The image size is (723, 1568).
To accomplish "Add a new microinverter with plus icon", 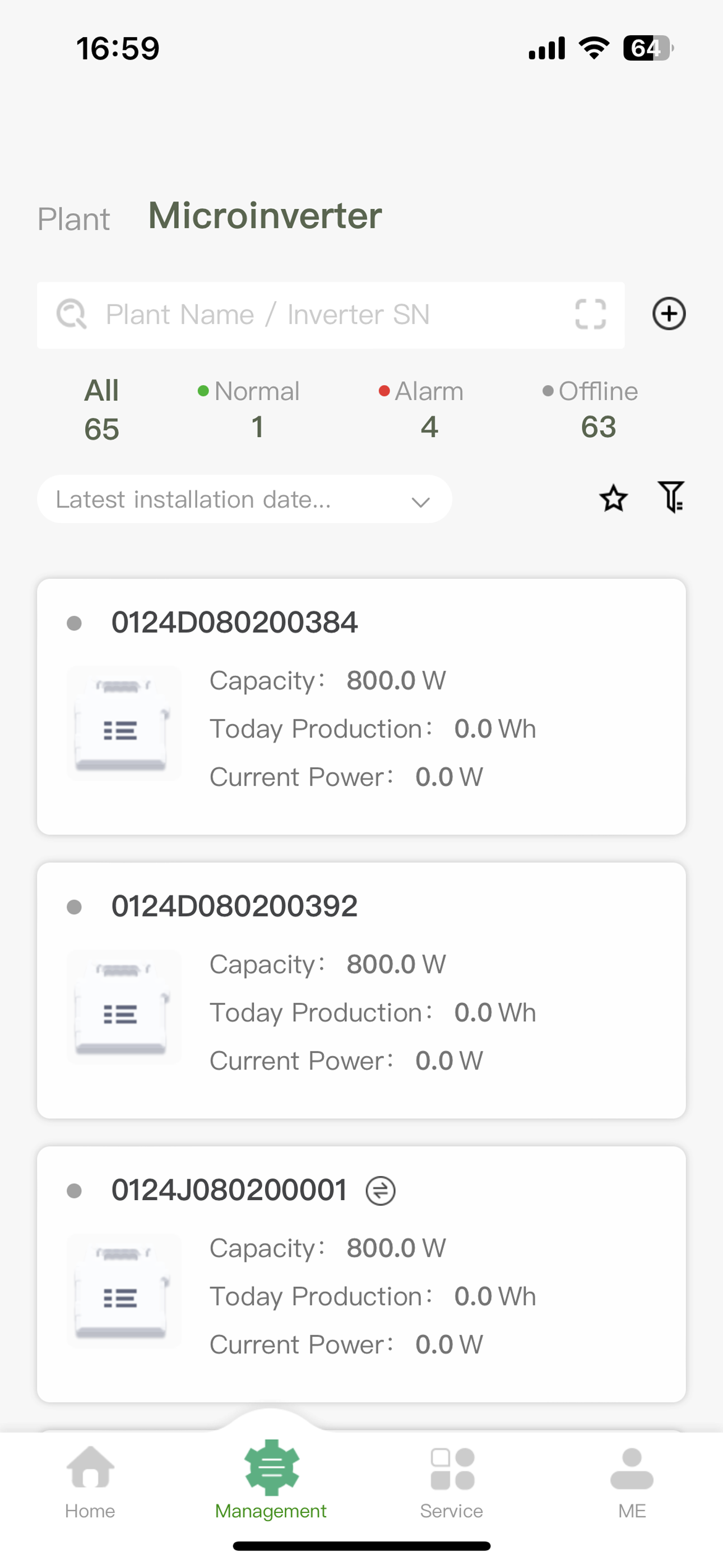I will [669, 314].
